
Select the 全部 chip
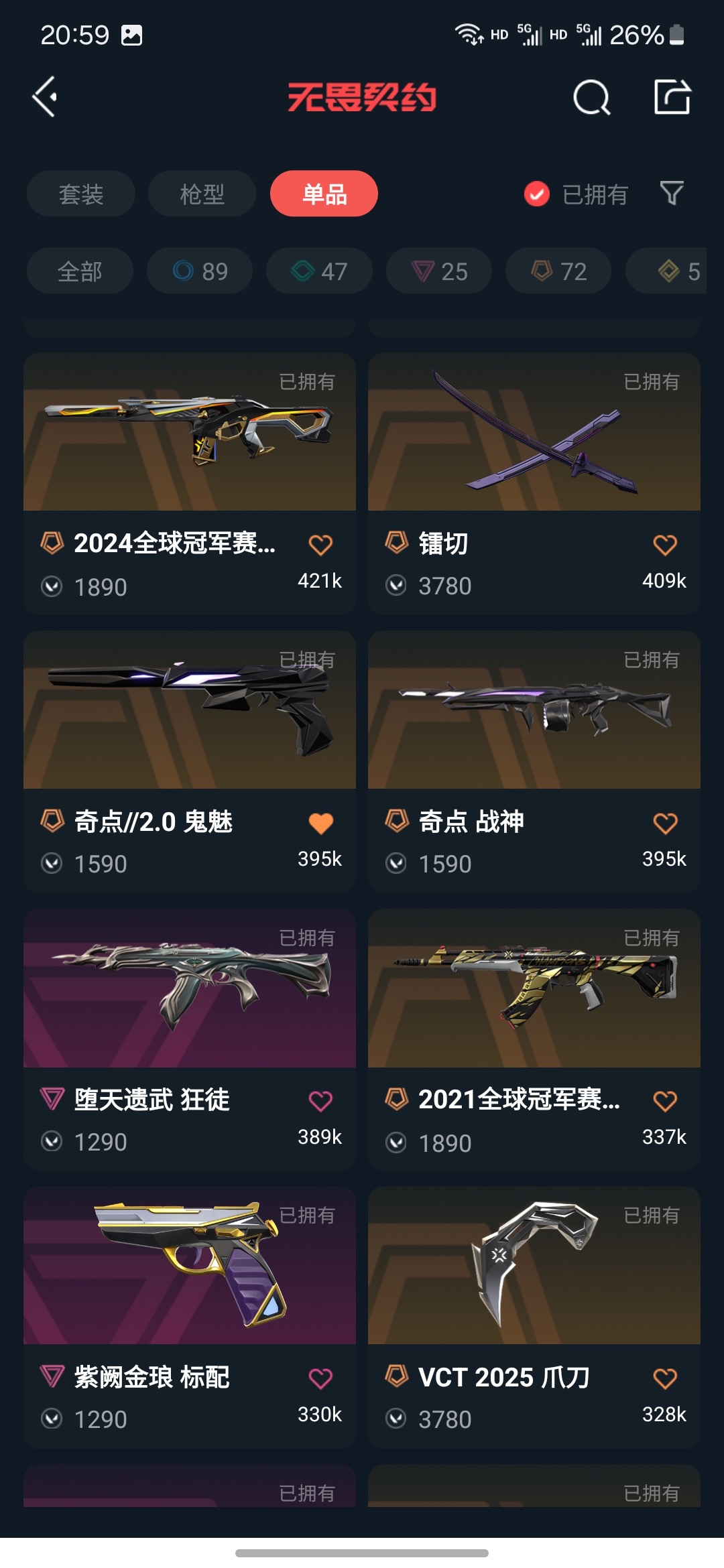[x=80, y=271]
